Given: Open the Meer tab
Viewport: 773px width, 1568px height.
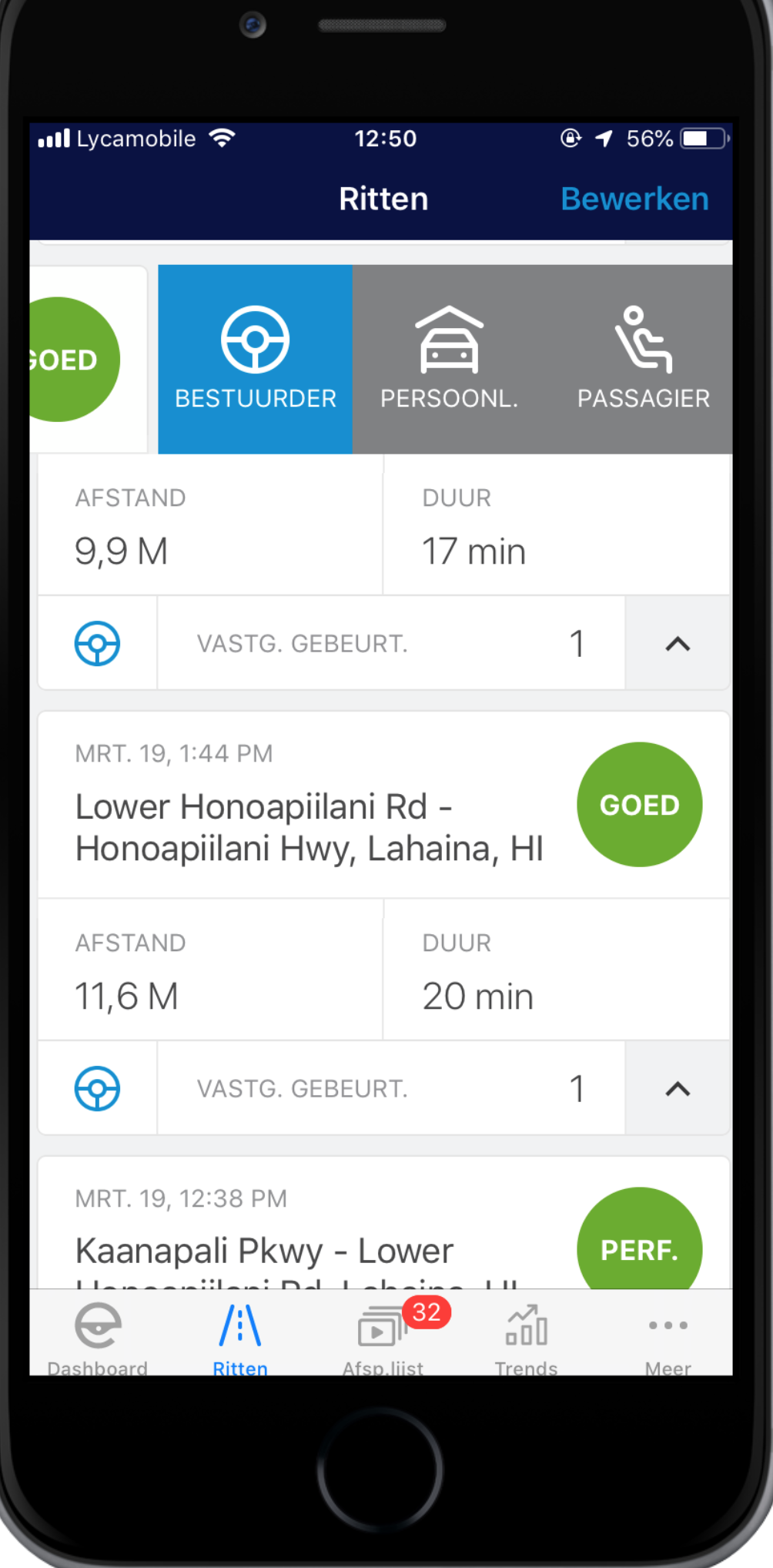Looking at the screenshot, I should pos(668,1338).
